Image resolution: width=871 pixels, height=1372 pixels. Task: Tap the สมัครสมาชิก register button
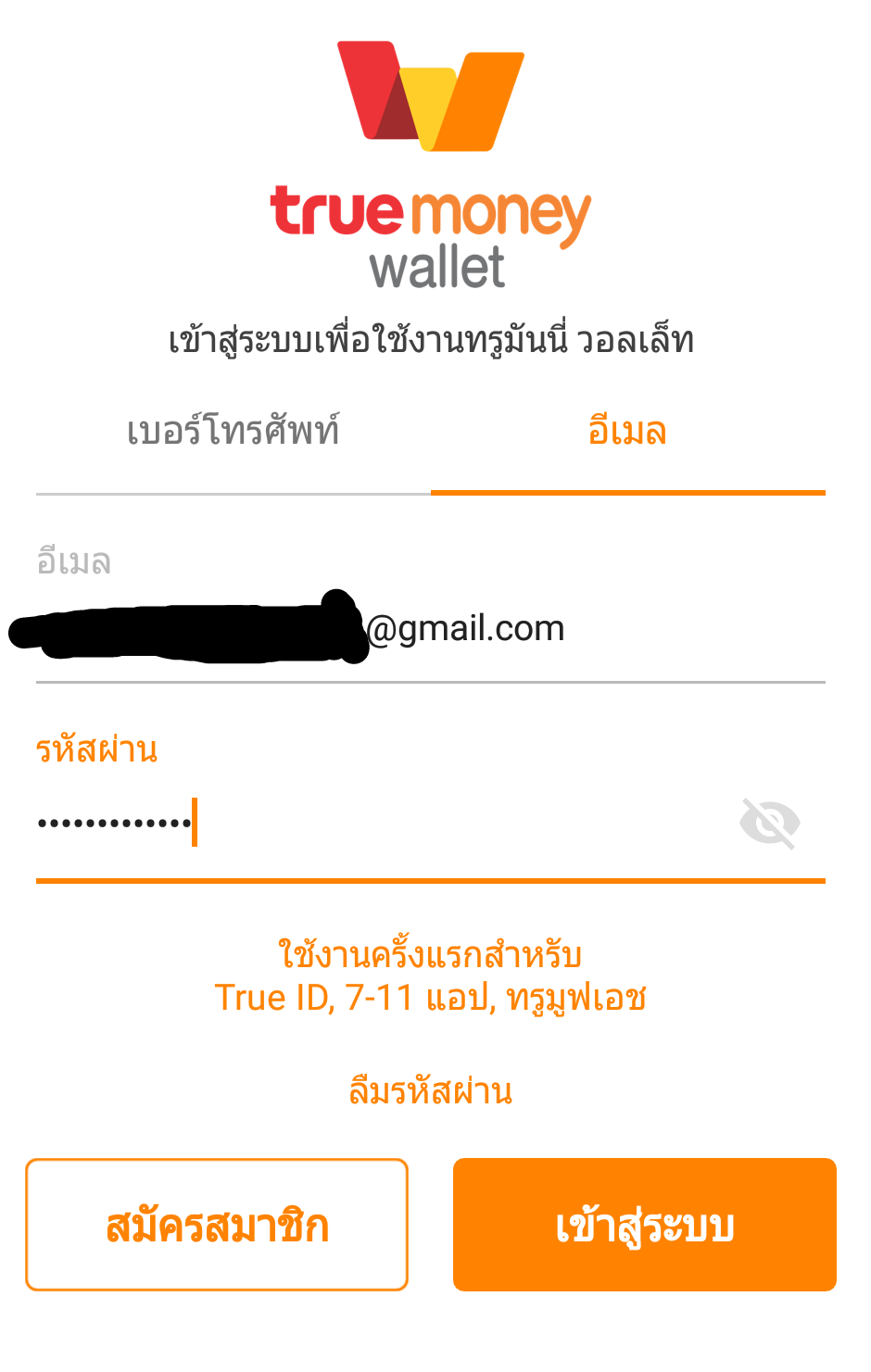(x=217, y=1225)
